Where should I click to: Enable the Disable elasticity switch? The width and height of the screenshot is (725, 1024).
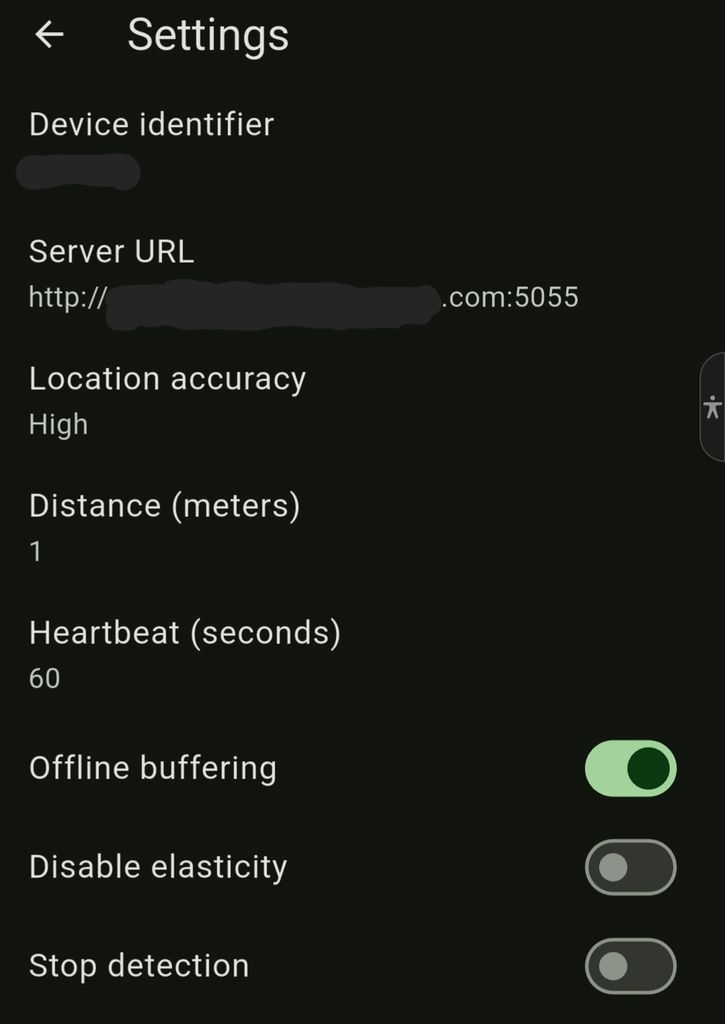(630, 867)
